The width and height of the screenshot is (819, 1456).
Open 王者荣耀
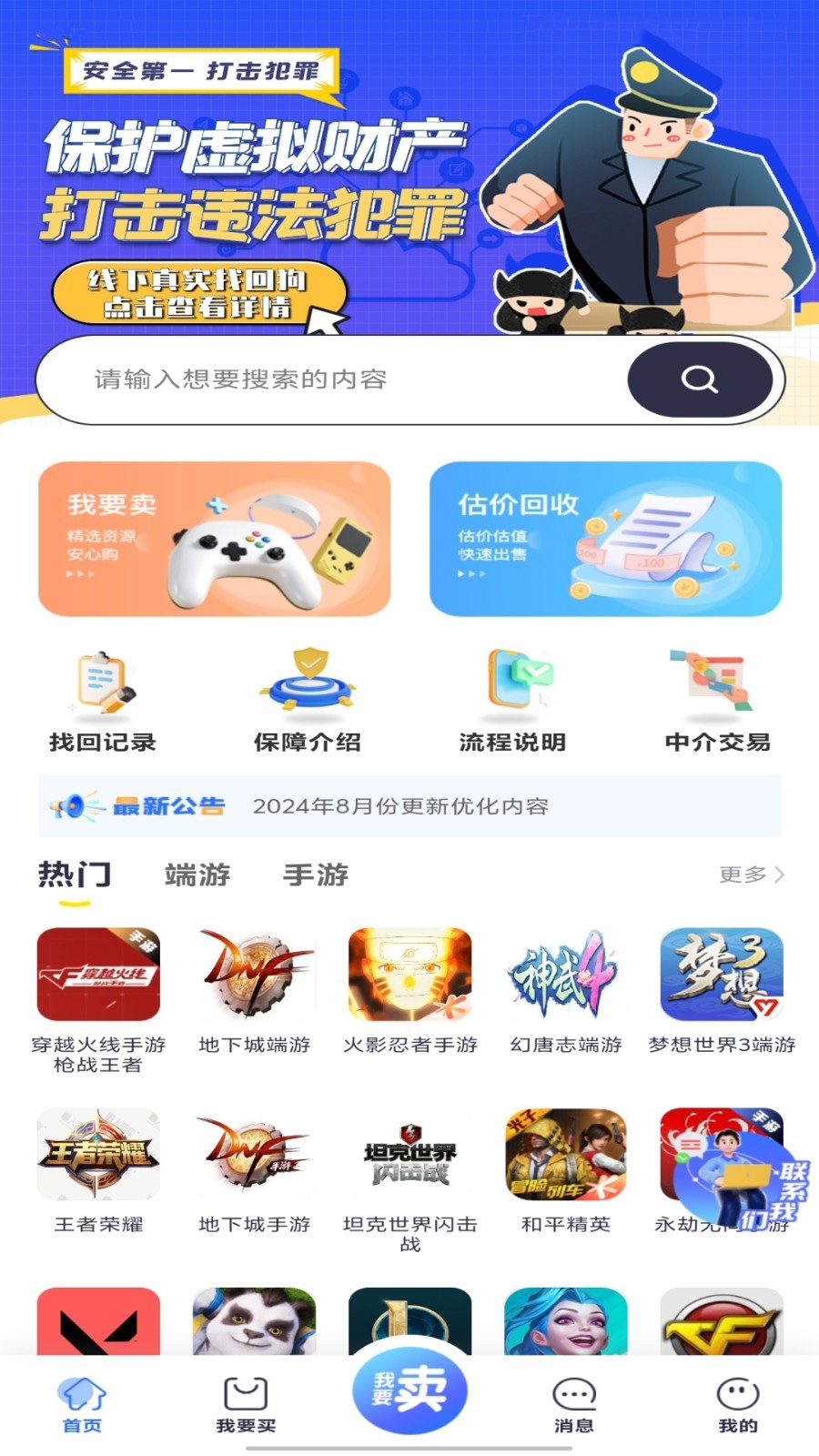98,1171
